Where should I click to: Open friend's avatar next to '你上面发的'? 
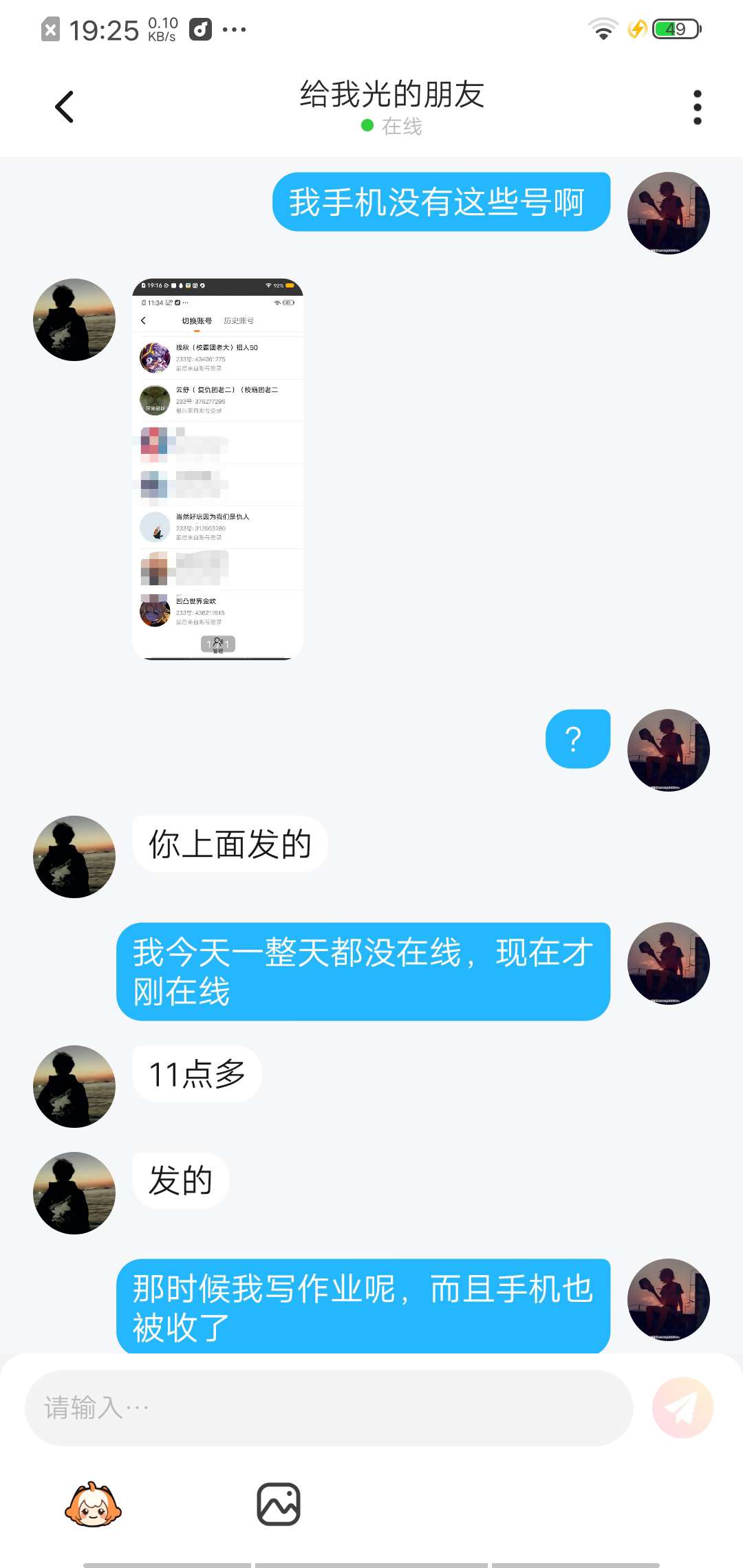point(74,856)
